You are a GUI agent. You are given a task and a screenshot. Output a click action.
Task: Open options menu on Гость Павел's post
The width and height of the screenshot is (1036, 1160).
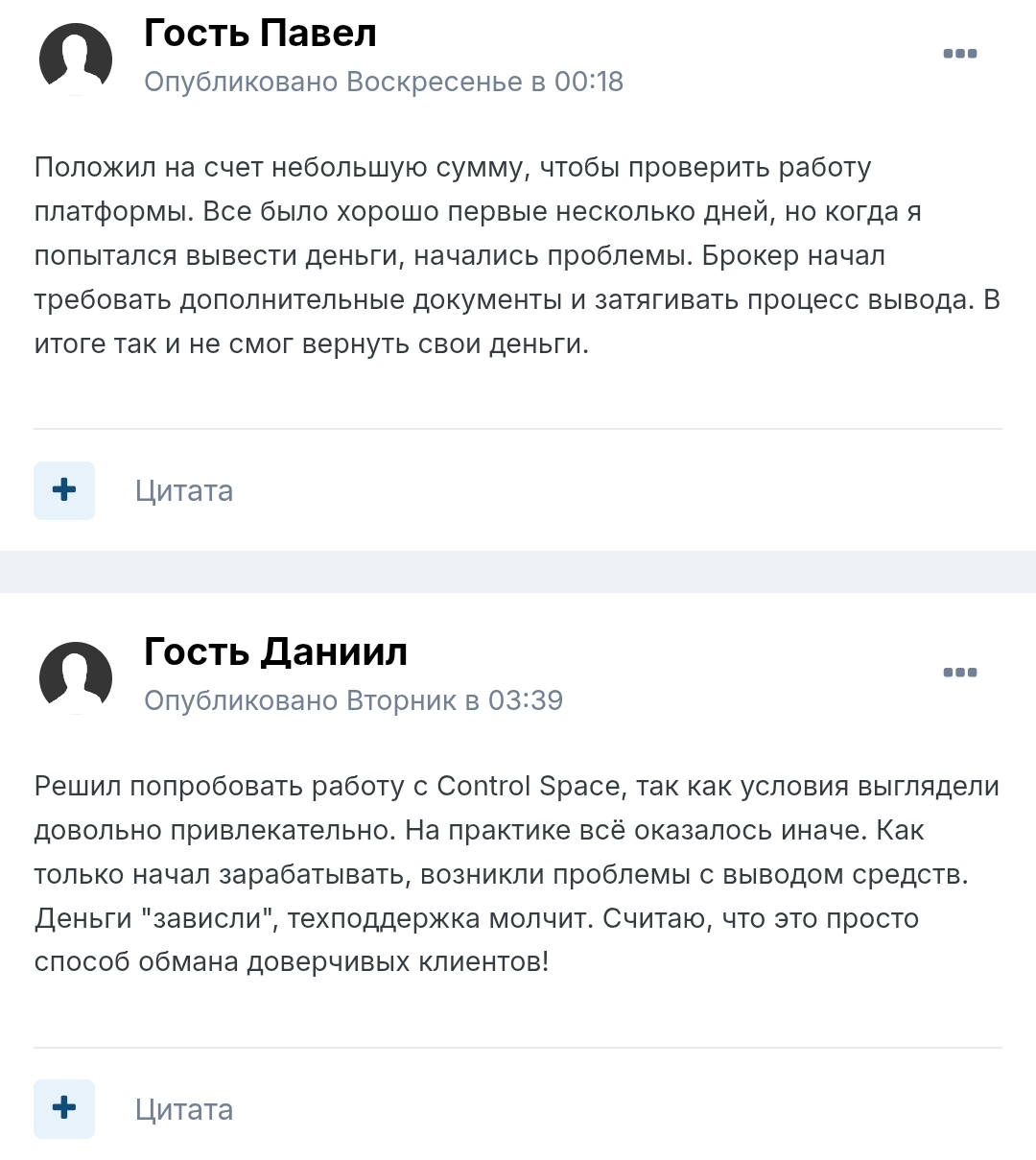pos(959,54)
